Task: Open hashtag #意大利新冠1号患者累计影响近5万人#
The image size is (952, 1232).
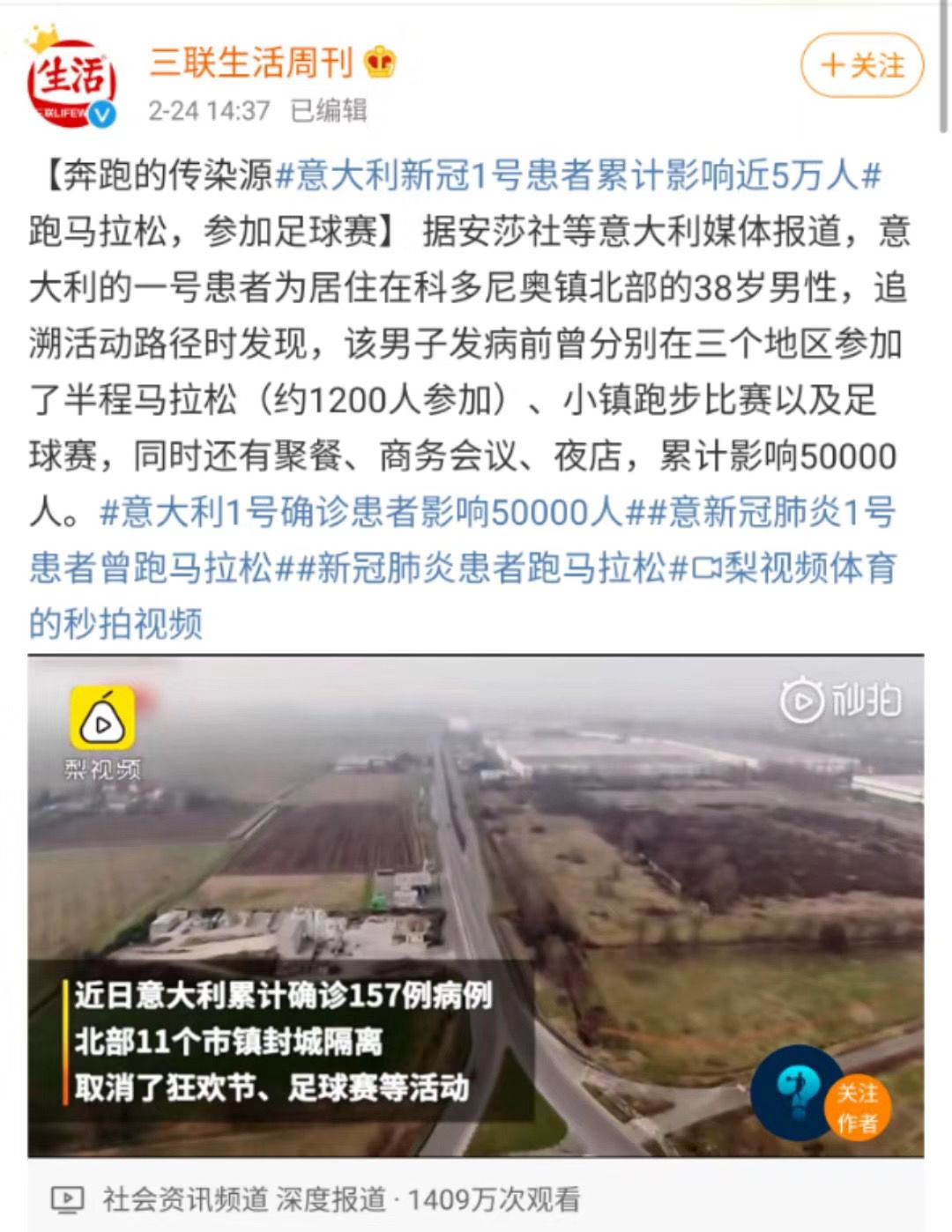Action: click(x=578, y=176)
